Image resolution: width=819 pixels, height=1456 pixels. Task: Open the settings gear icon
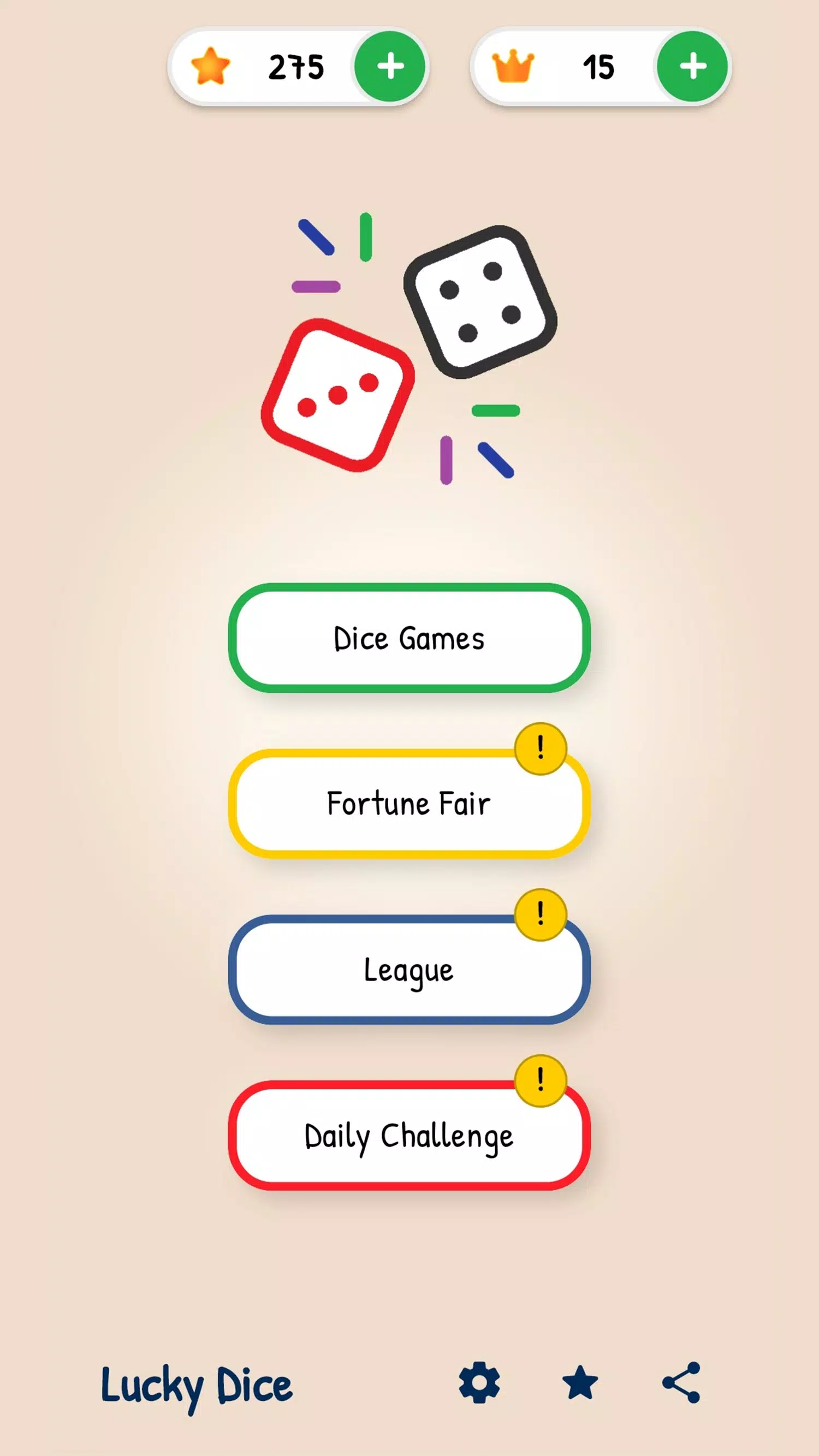click(x=478, y=1382)
